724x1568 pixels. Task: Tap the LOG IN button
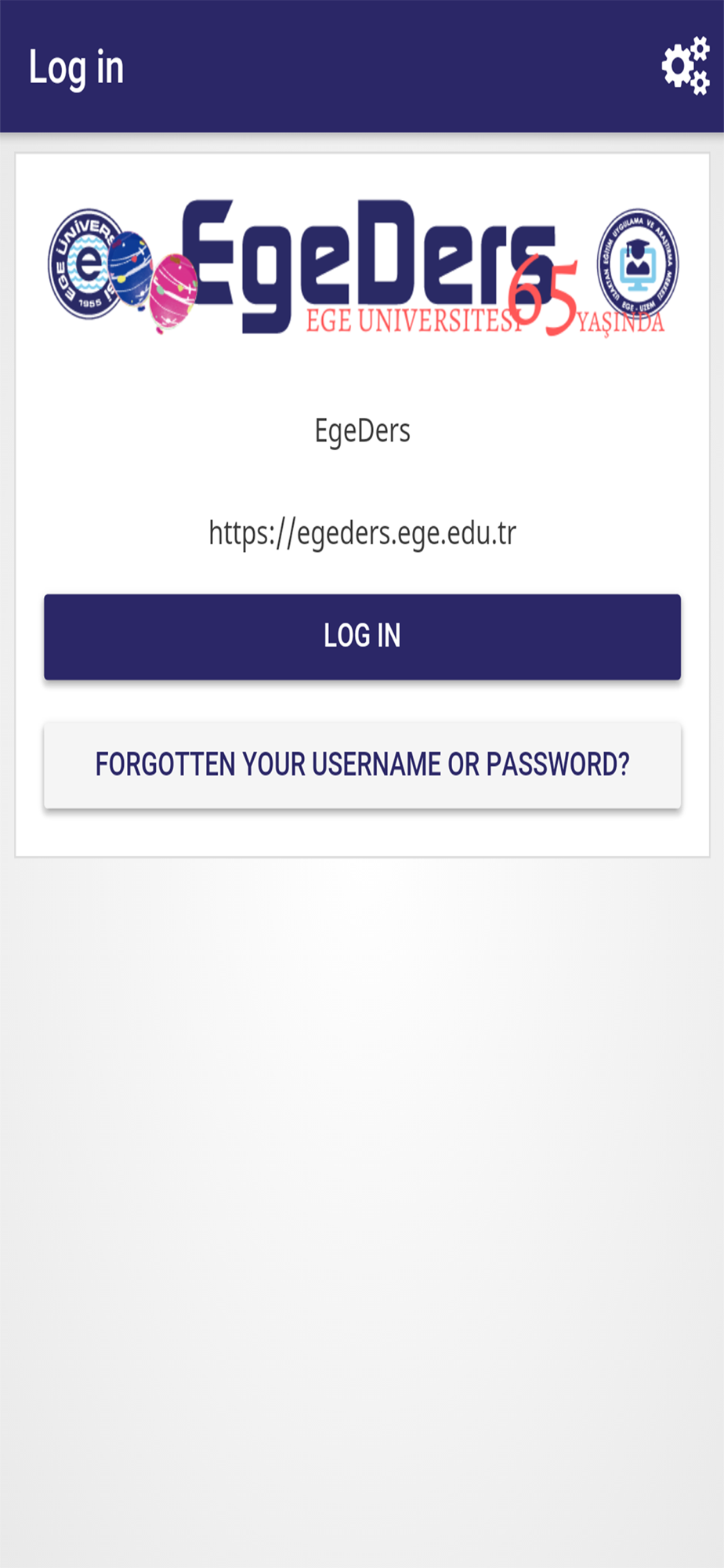click(362, 636)
